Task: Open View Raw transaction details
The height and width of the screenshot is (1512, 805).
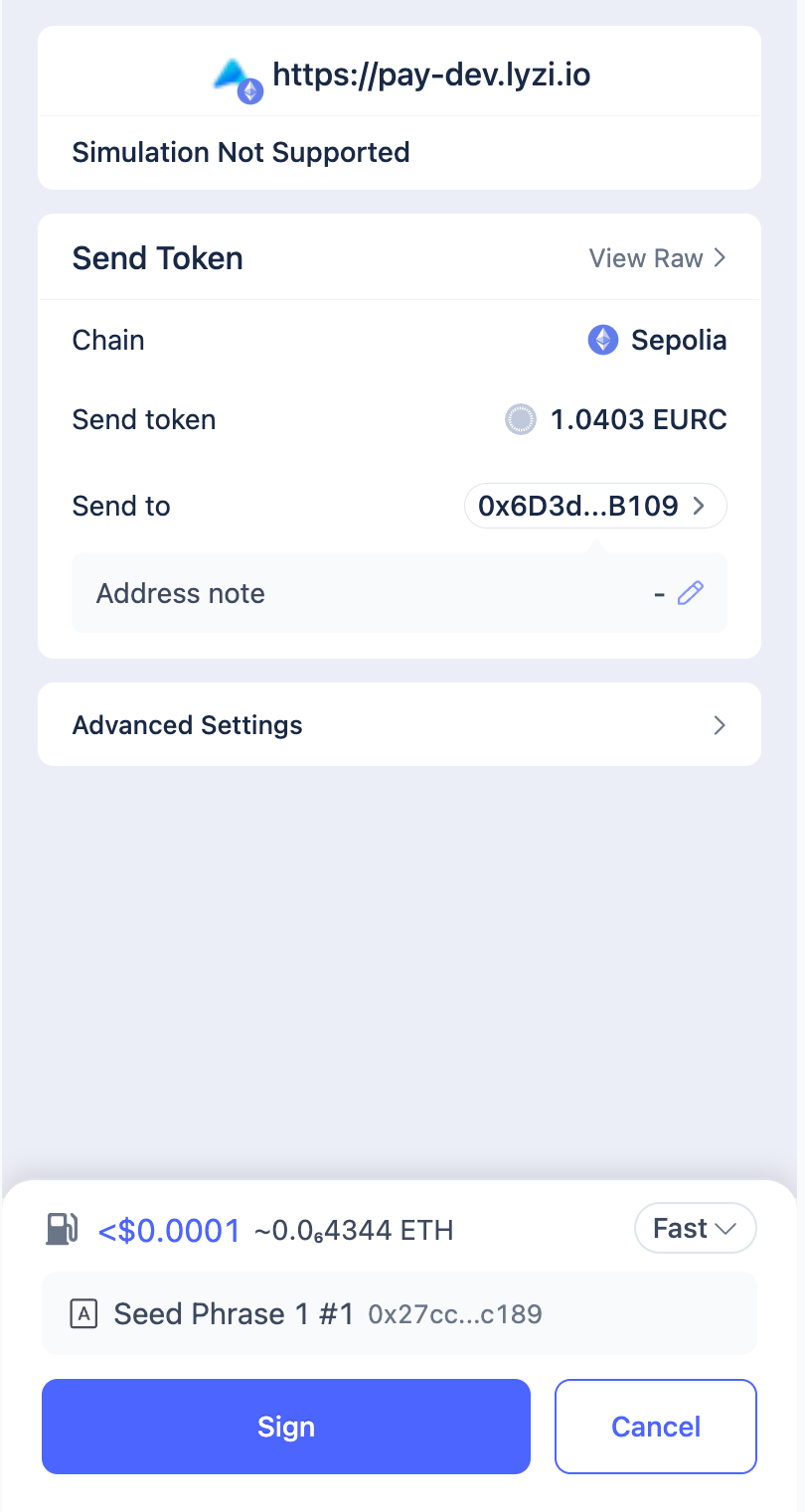Action: [x=657, y=258]
